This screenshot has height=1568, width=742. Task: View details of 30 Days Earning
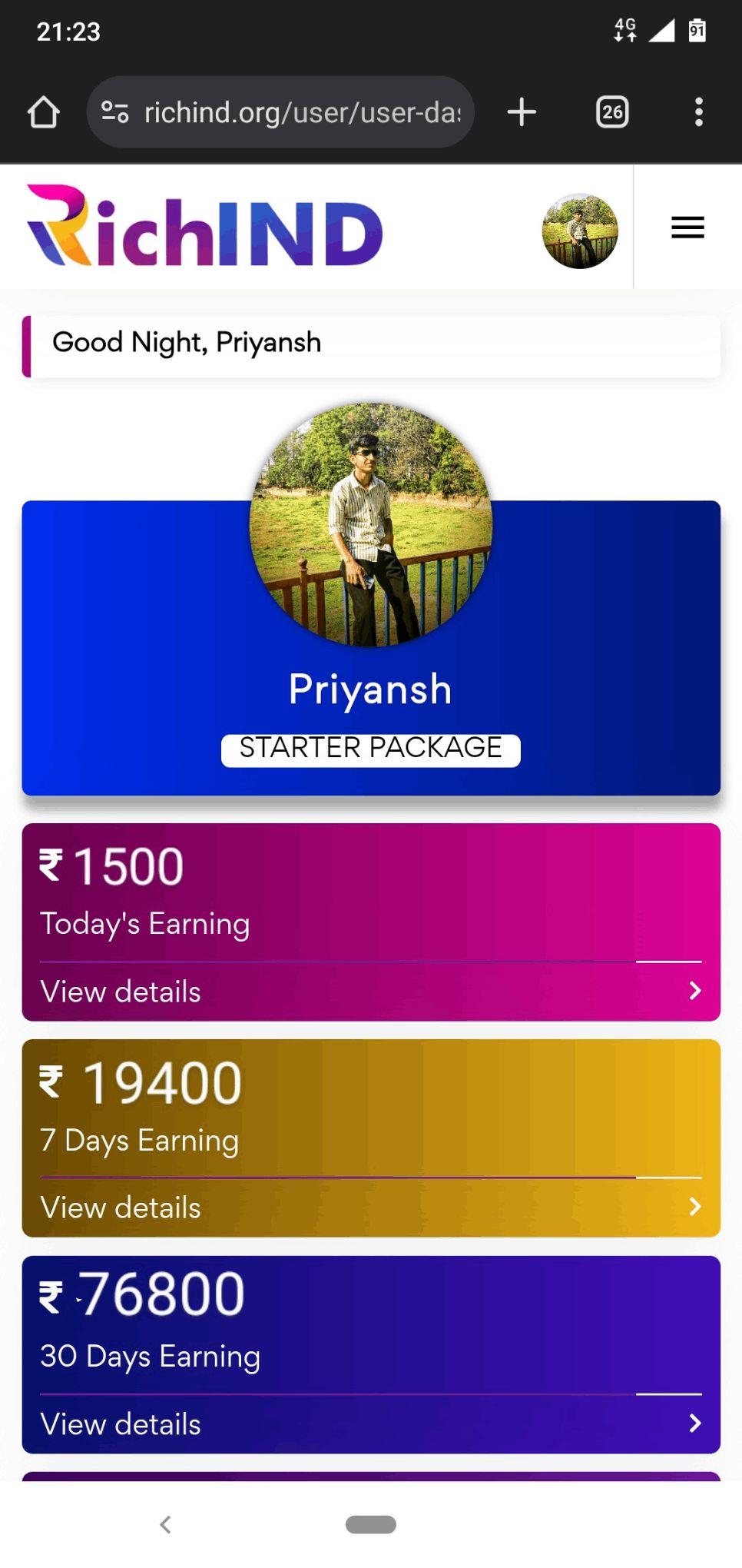tap(370, 1424)
